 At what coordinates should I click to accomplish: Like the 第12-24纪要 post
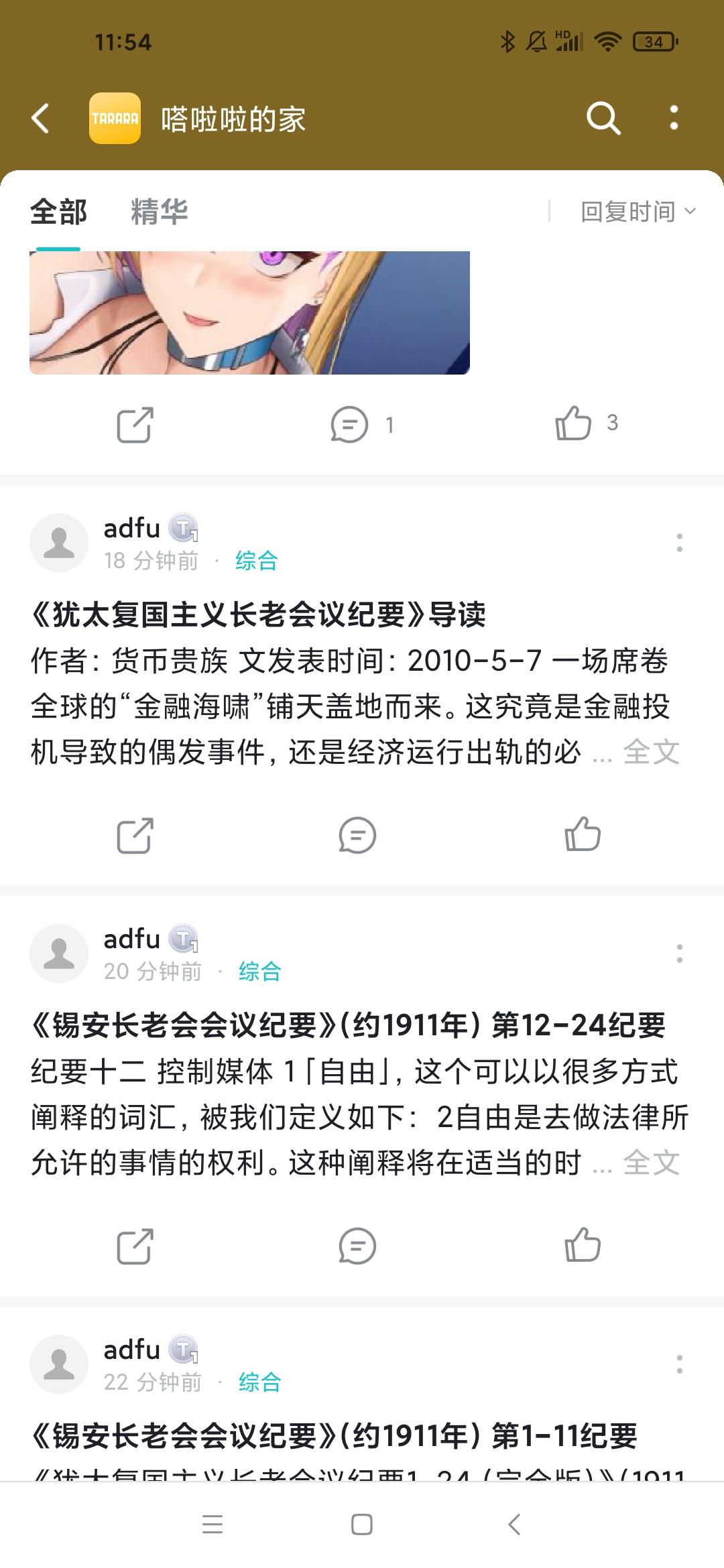click(582, 1246)
